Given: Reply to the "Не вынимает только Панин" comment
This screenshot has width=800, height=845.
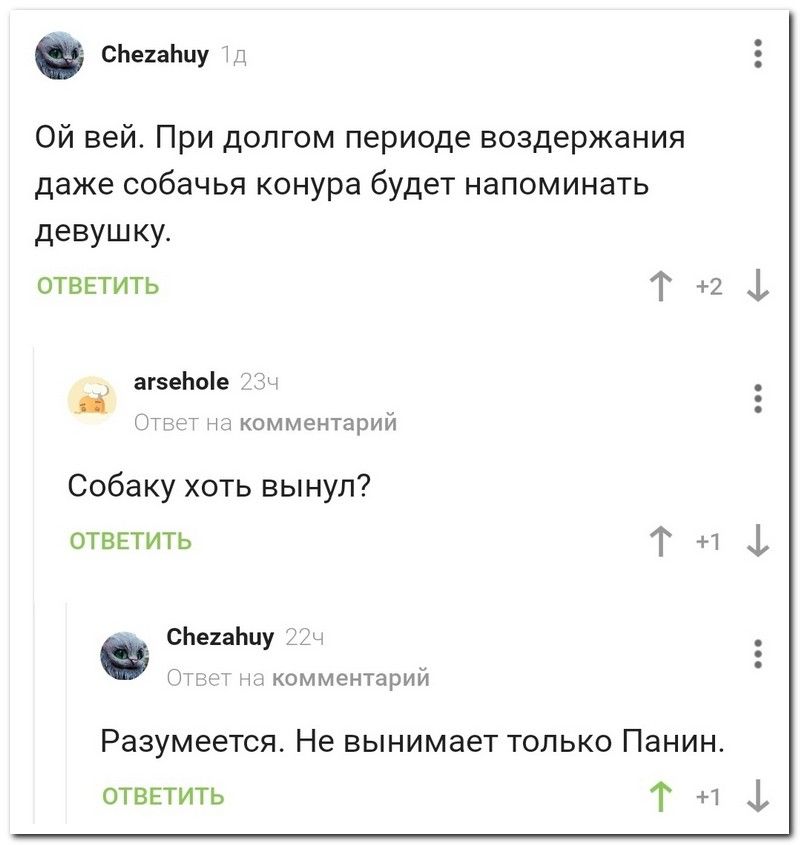Looking at the screenshot, I should 164,797.
